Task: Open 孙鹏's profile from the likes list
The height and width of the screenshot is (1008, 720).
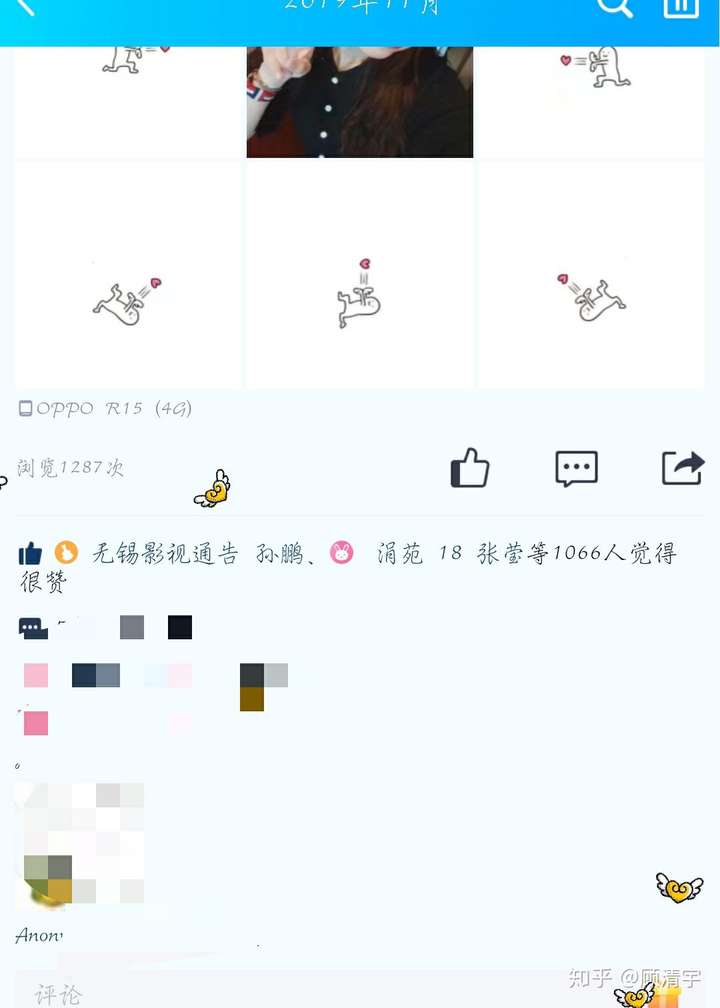Action: coord(279,553)
